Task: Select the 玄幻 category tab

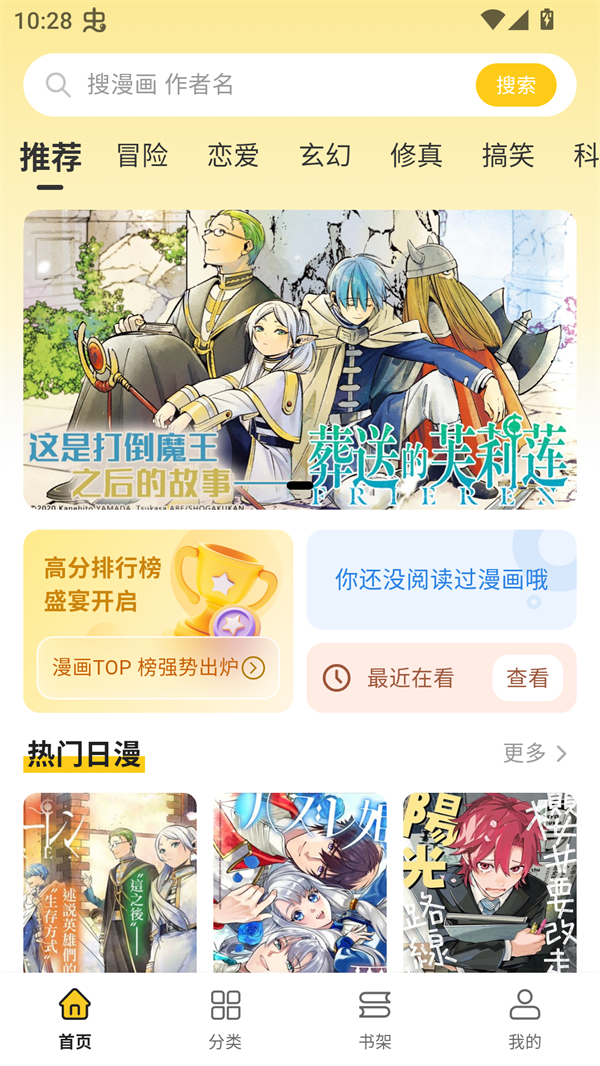Action: tap(325, 156)
